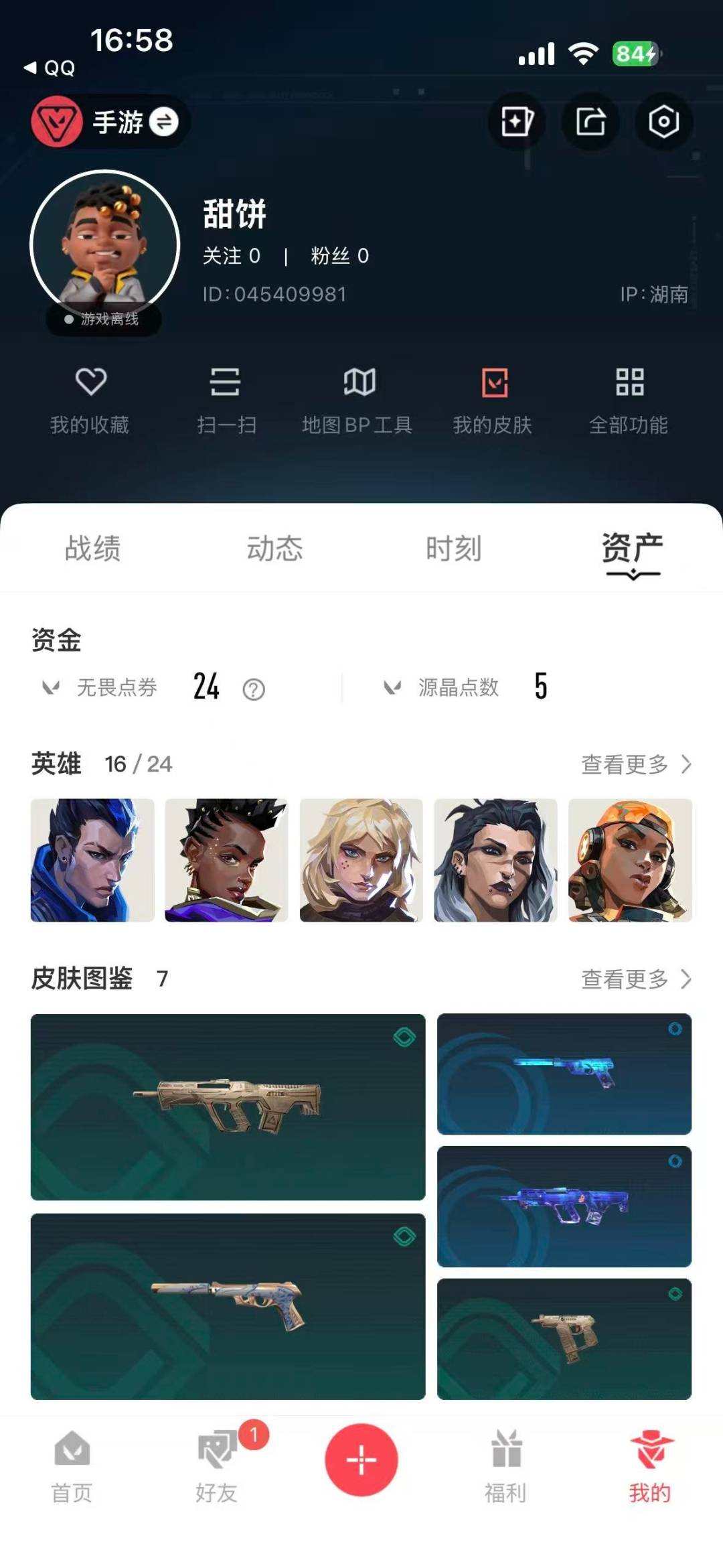Tap the 无畏点券 help question mark
Image resolution: width=723 pixels, height=1568 pixels.
point(254,689)
